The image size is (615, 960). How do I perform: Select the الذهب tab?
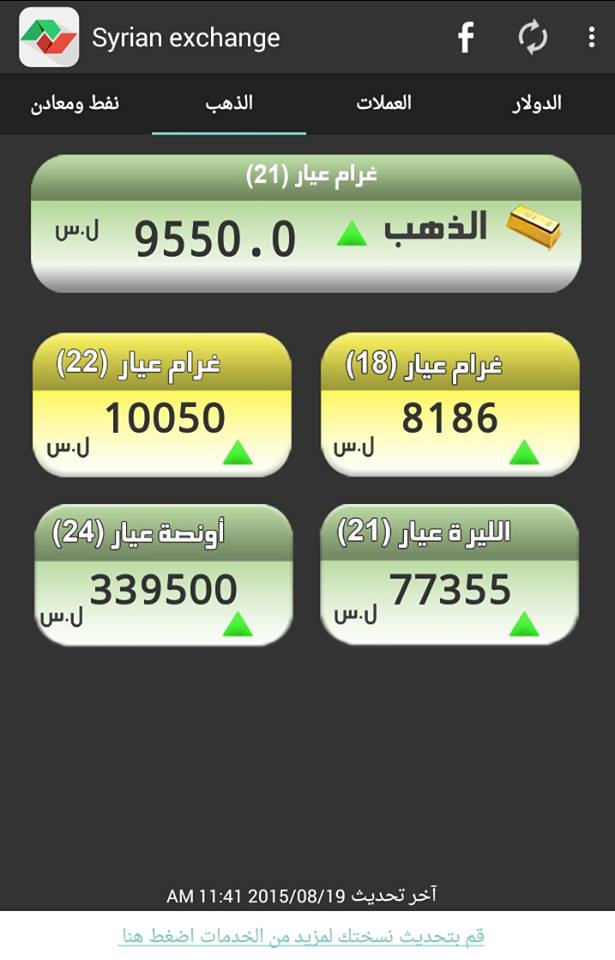coord(230,102)
